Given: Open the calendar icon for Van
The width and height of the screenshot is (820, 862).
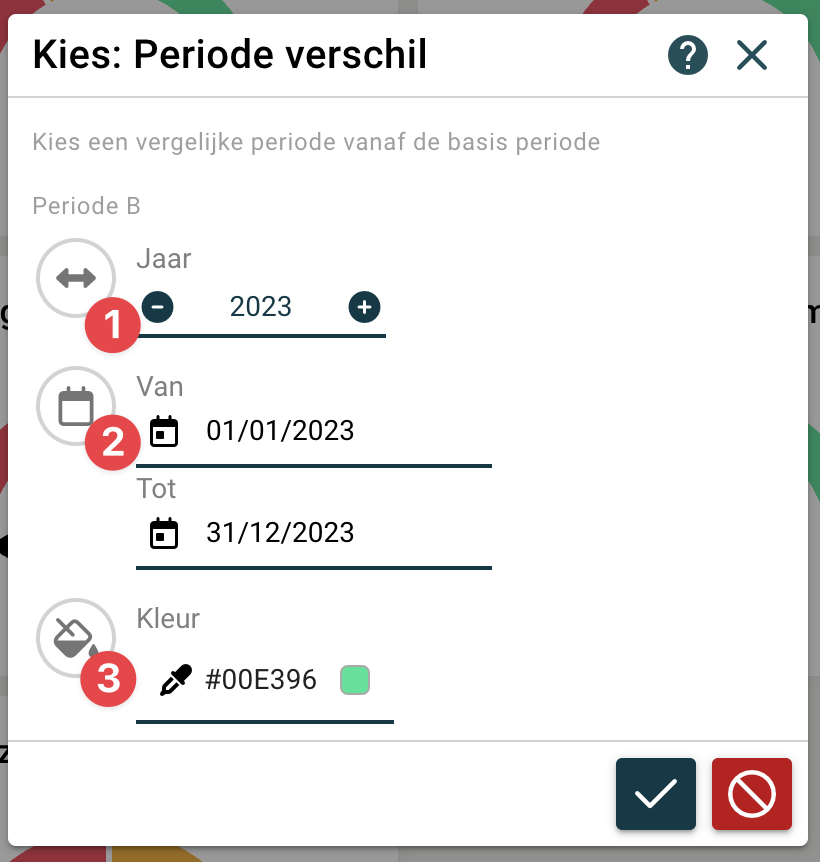Looking at the screenshot, I should [163, 432].
